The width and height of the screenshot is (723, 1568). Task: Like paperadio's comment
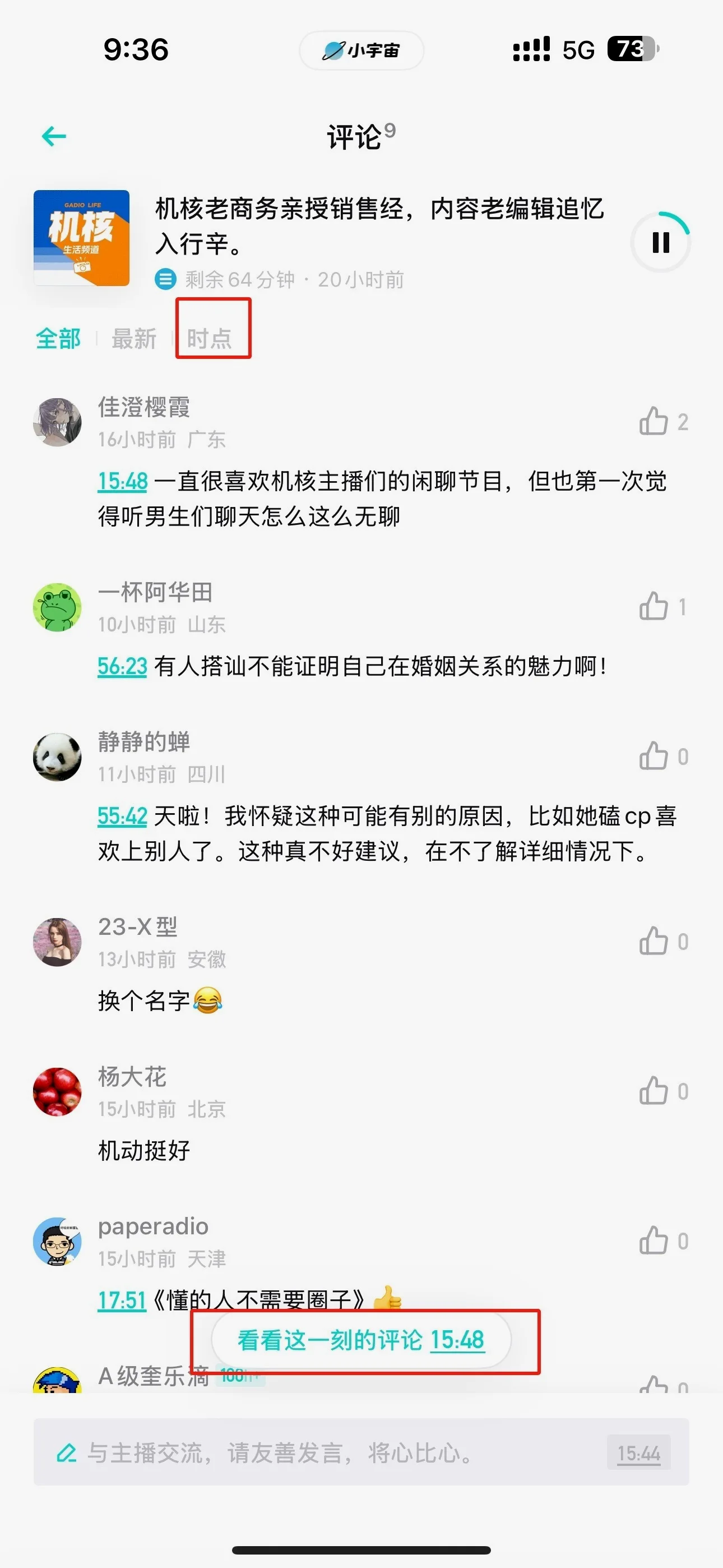654,1240
